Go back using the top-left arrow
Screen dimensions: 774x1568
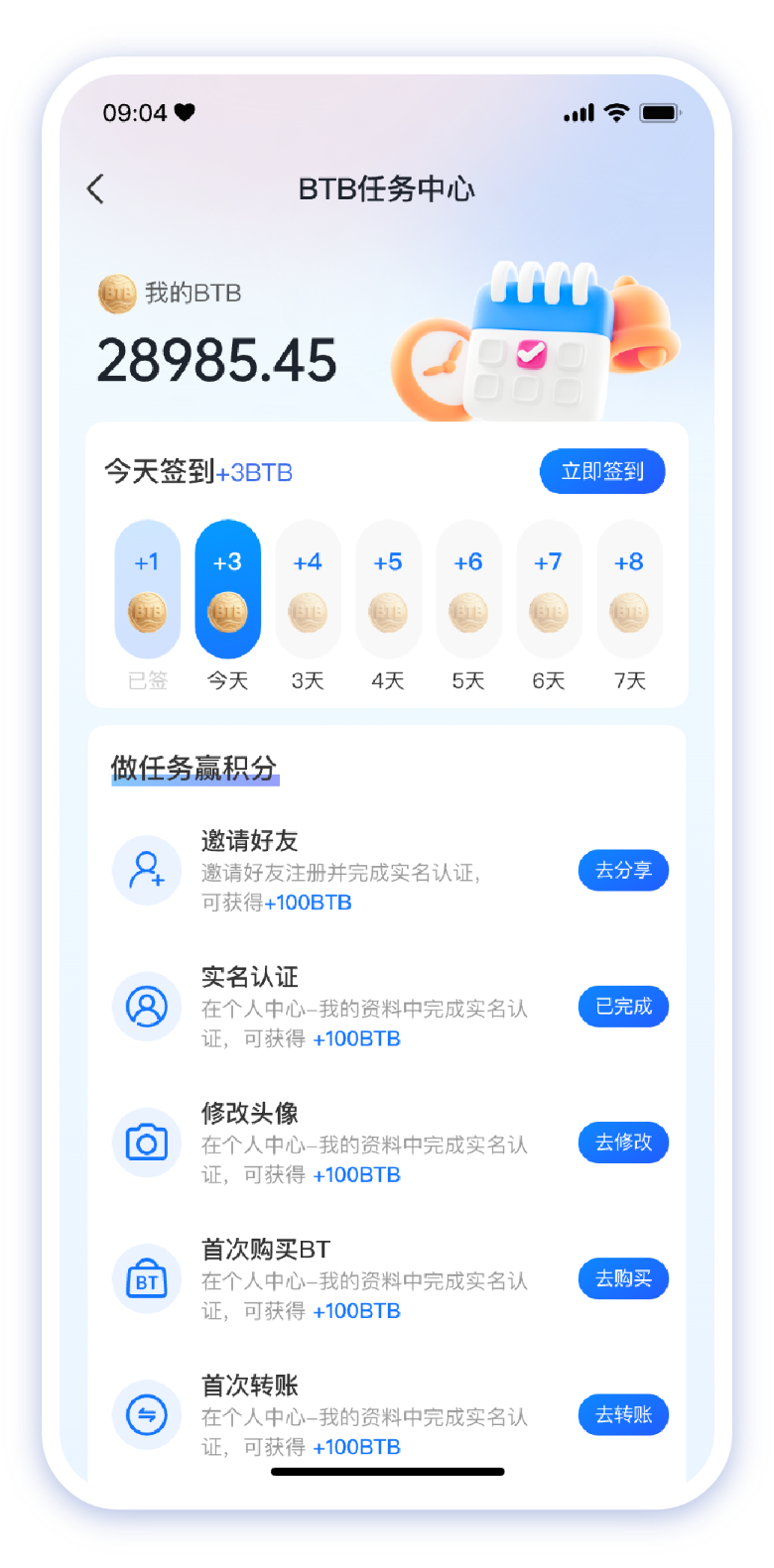[x=95, y=188]
